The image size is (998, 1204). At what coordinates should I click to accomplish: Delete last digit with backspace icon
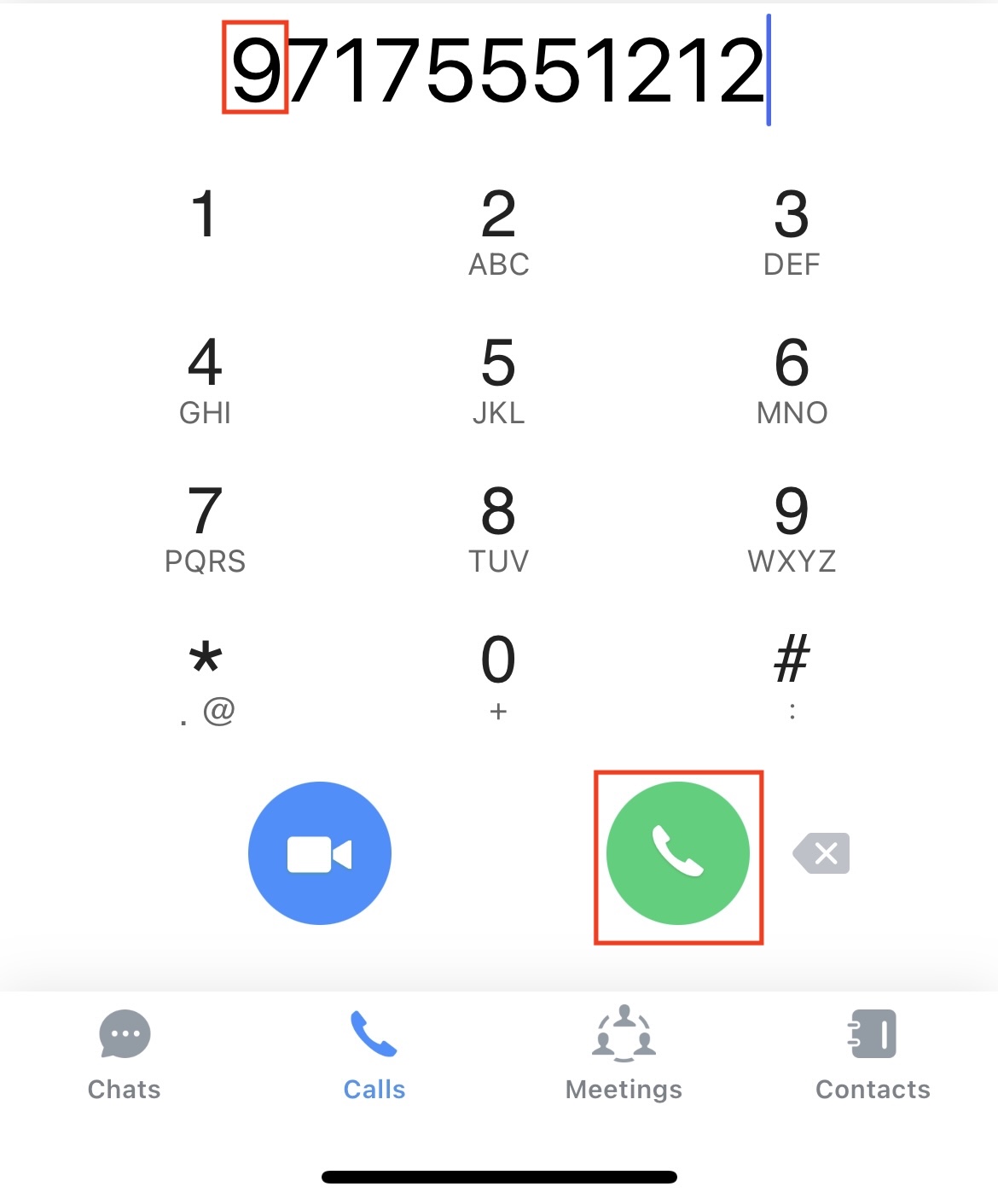(821, 853)
